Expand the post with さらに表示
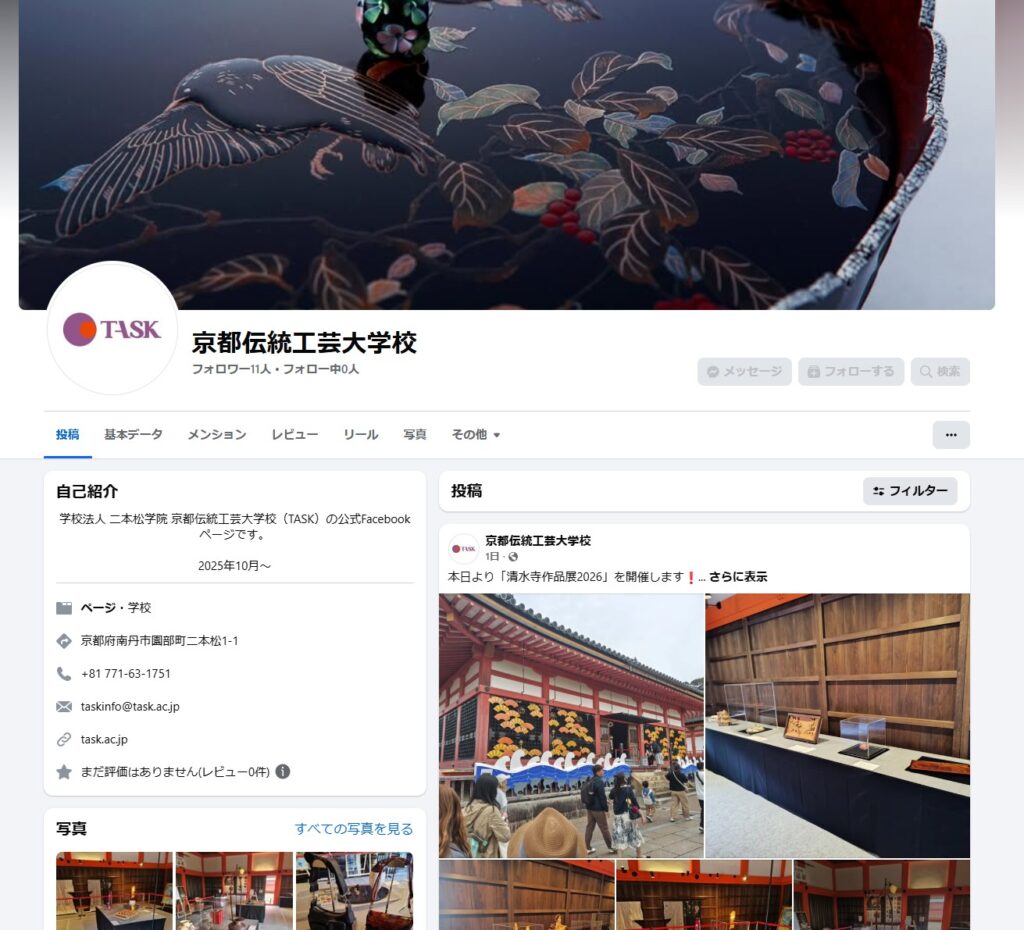 point(738,577)
